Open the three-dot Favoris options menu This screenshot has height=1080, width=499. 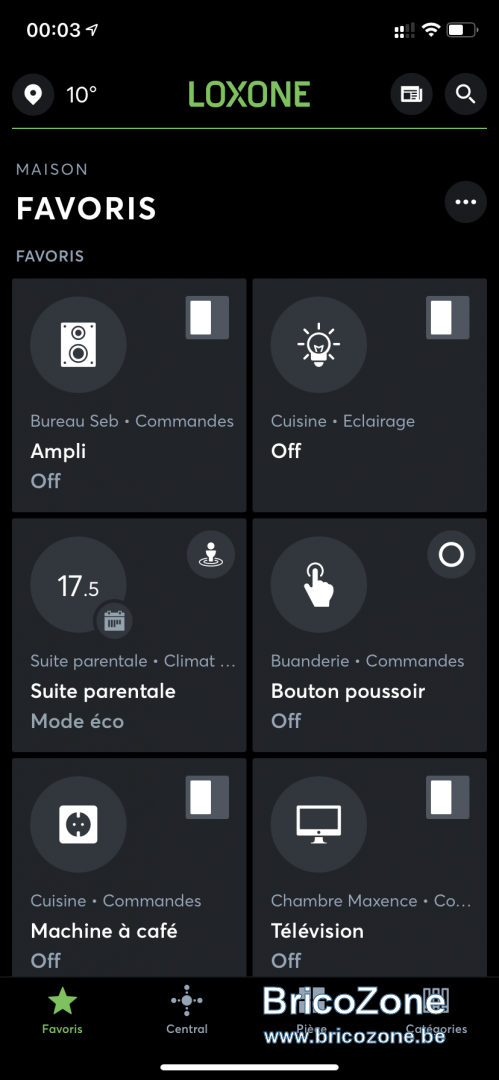click(x=466, y=202)
